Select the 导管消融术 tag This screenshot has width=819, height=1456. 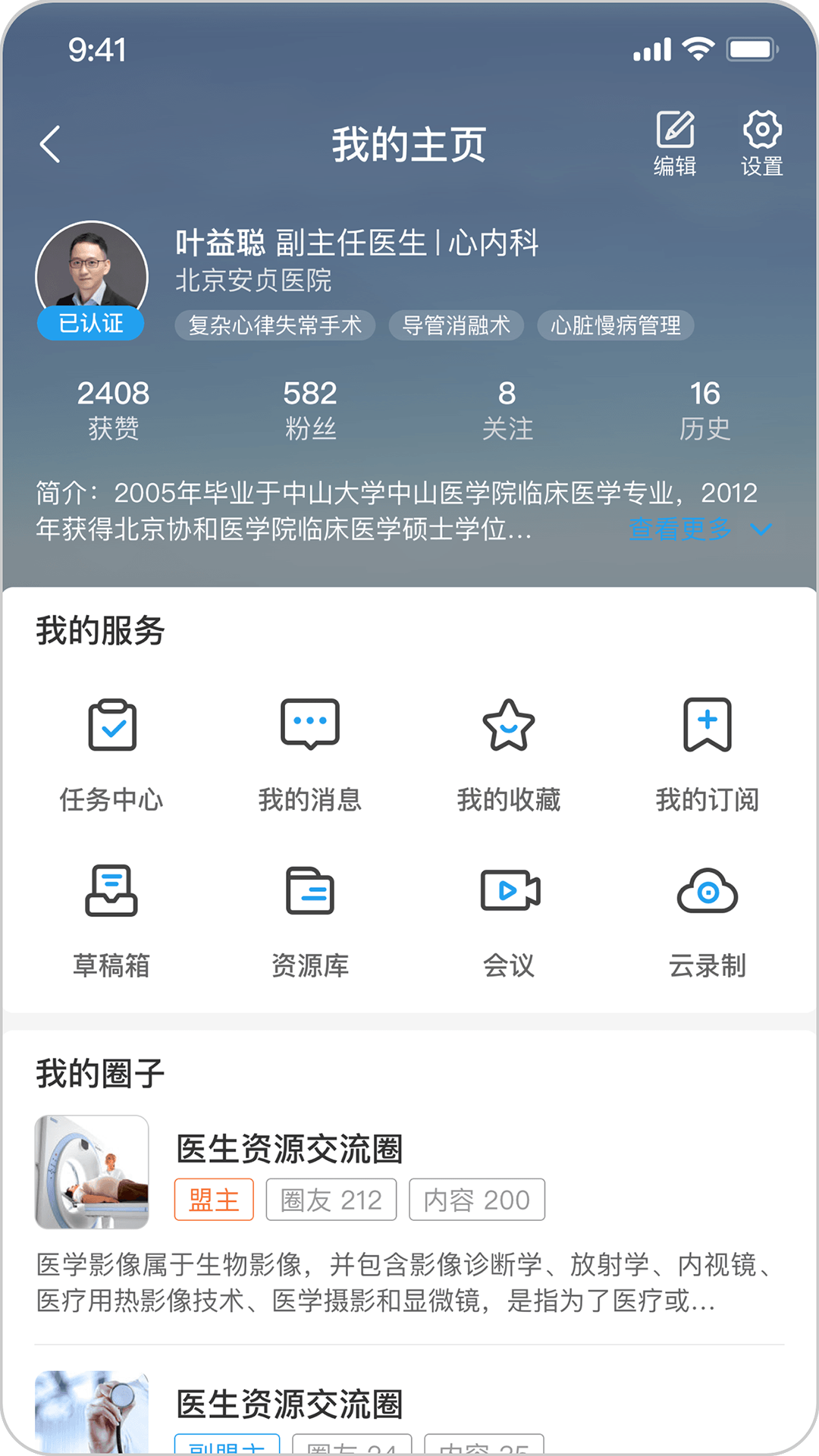pyautogui.click(x=457, y=325)
